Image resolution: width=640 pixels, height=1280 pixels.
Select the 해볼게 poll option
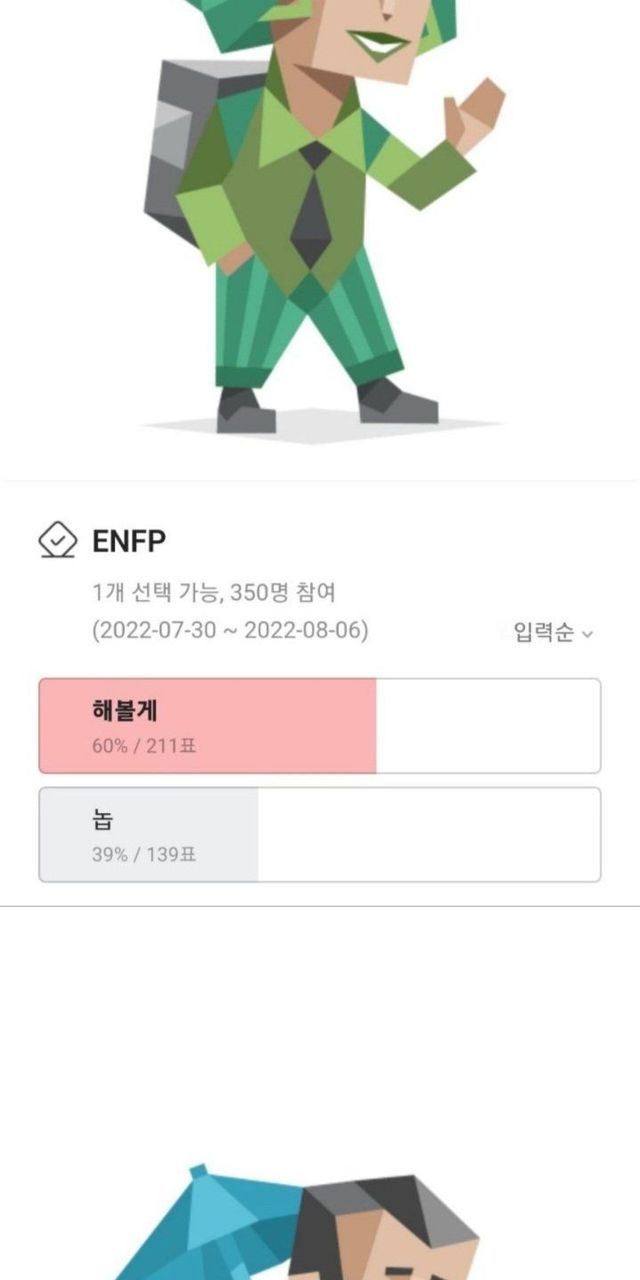pos(320,726)
